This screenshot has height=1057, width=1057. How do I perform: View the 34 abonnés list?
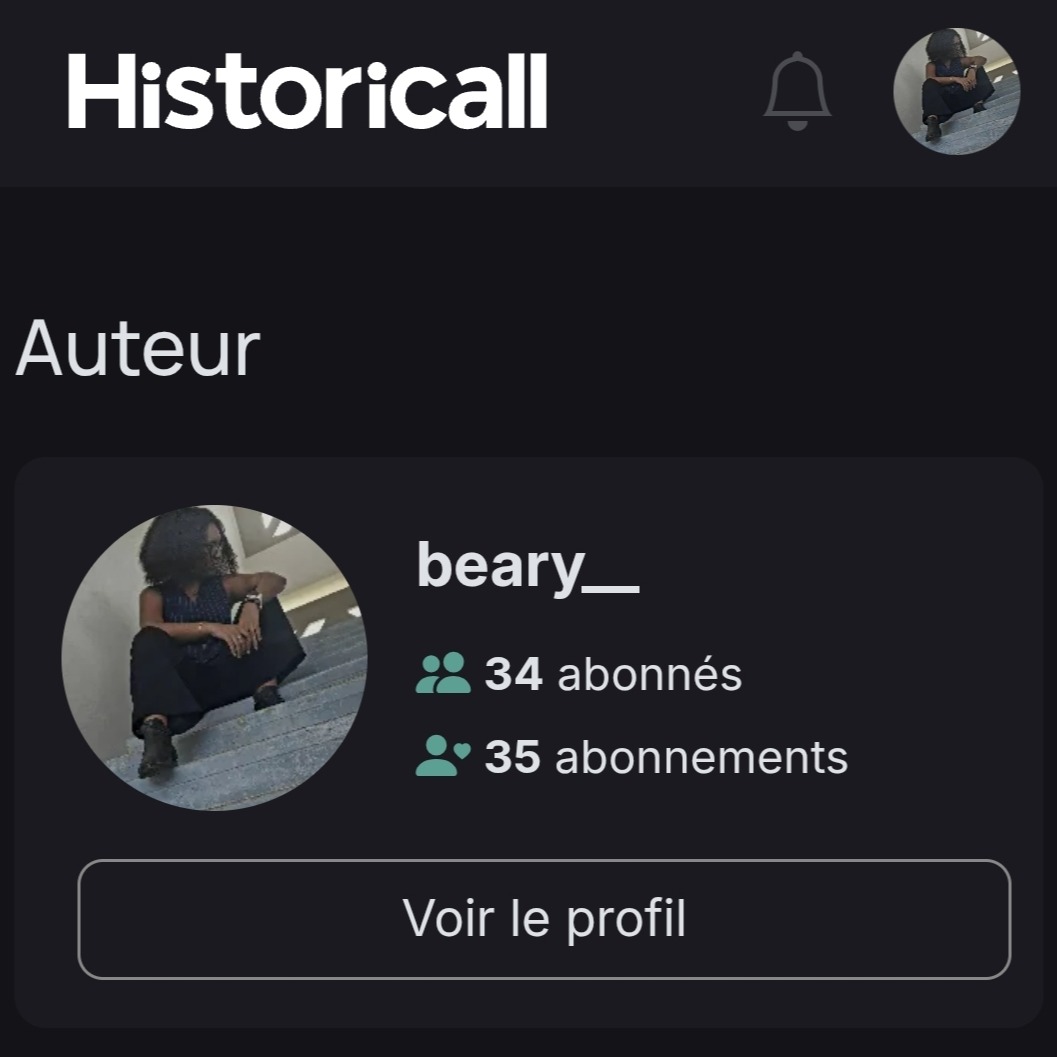coord(580,674)
